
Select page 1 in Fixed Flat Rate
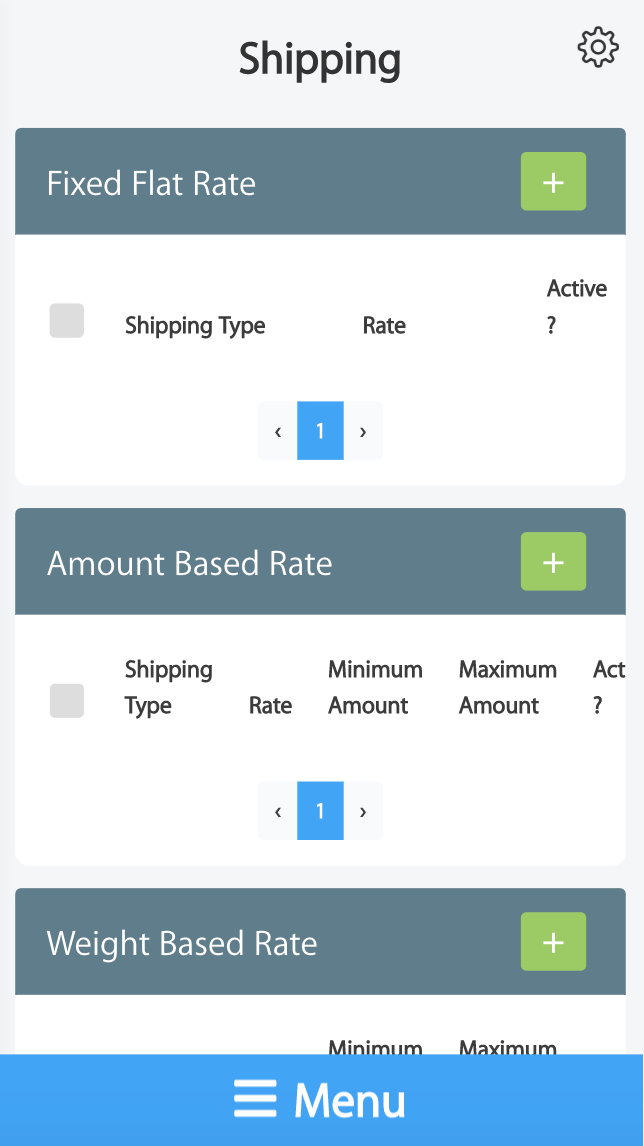coord(320,431)
